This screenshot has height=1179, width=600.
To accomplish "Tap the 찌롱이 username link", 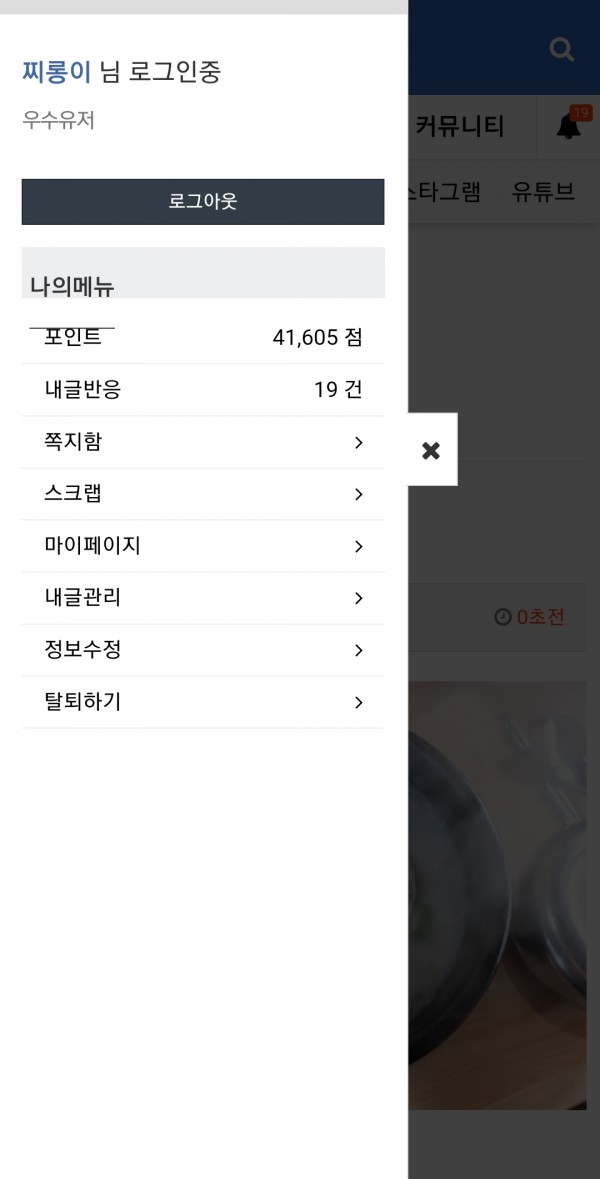I will 57,72.
